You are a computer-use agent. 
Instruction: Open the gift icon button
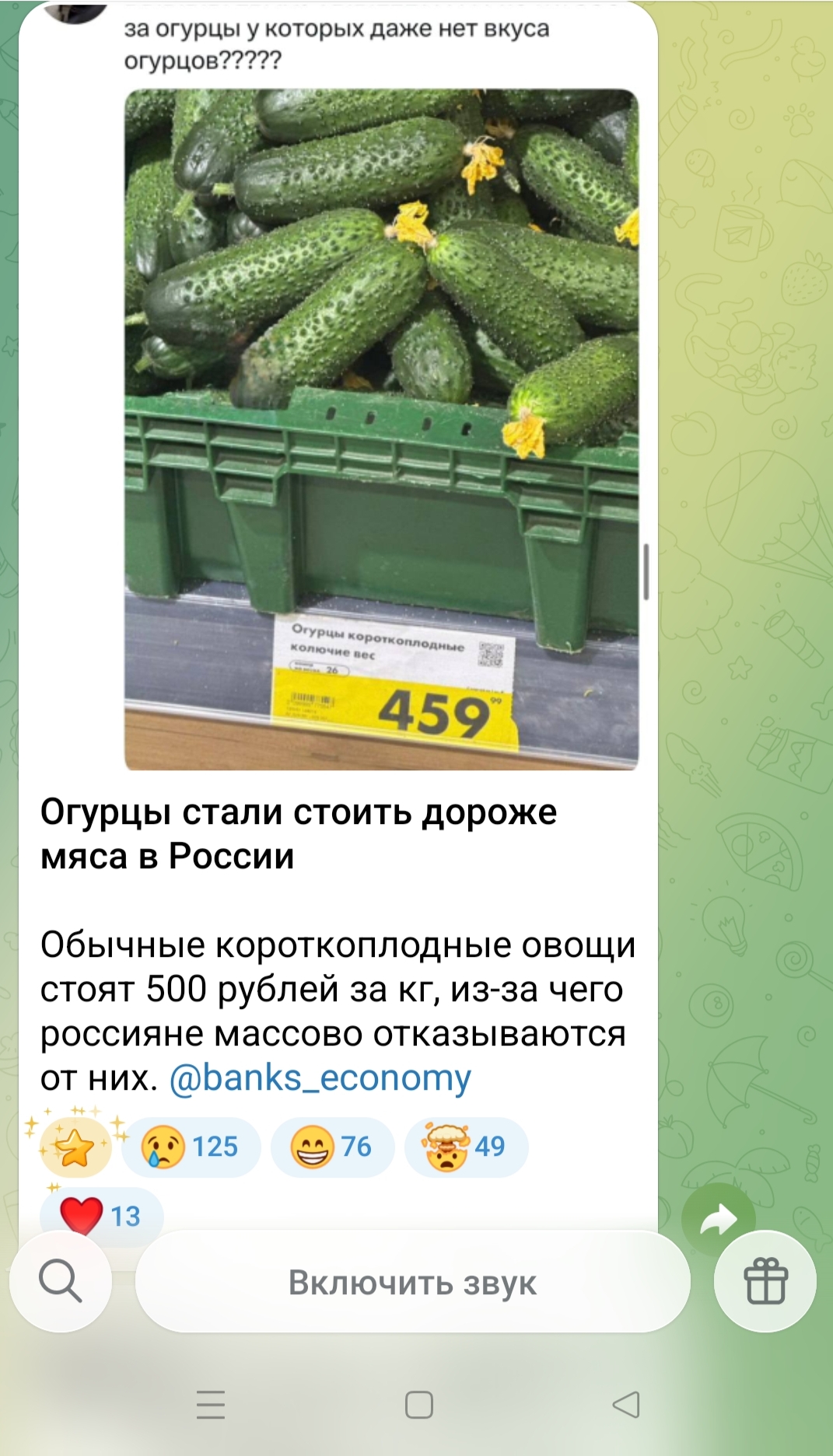click(x=765, y=1281)
